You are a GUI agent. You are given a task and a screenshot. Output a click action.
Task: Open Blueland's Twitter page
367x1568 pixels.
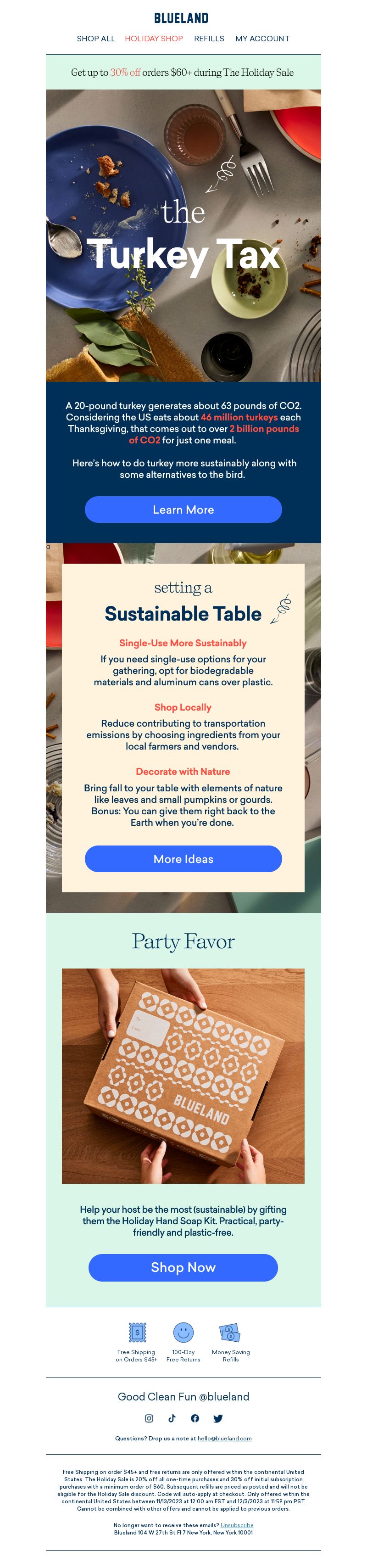pos(218,1418)
